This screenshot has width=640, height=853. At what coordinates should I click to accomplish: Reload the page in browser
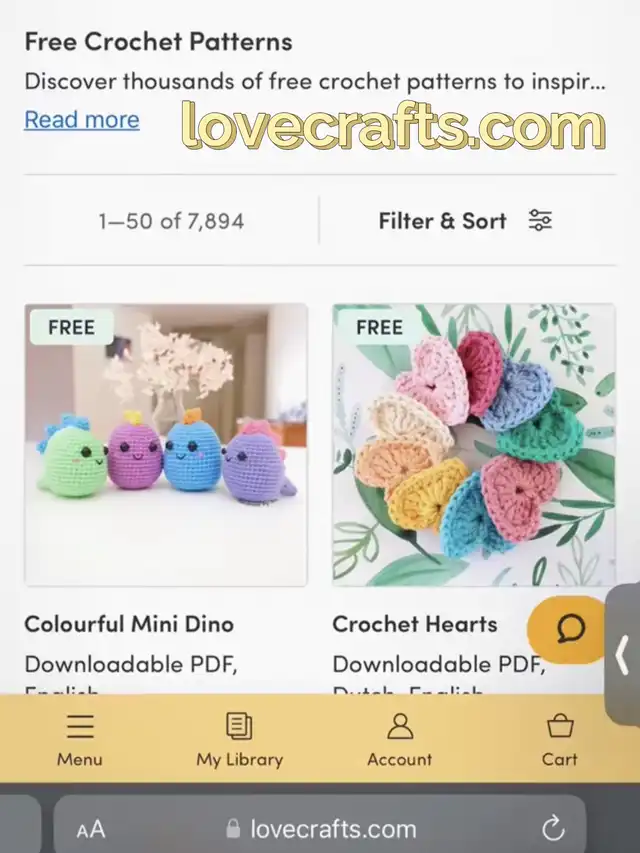point(552,828)
